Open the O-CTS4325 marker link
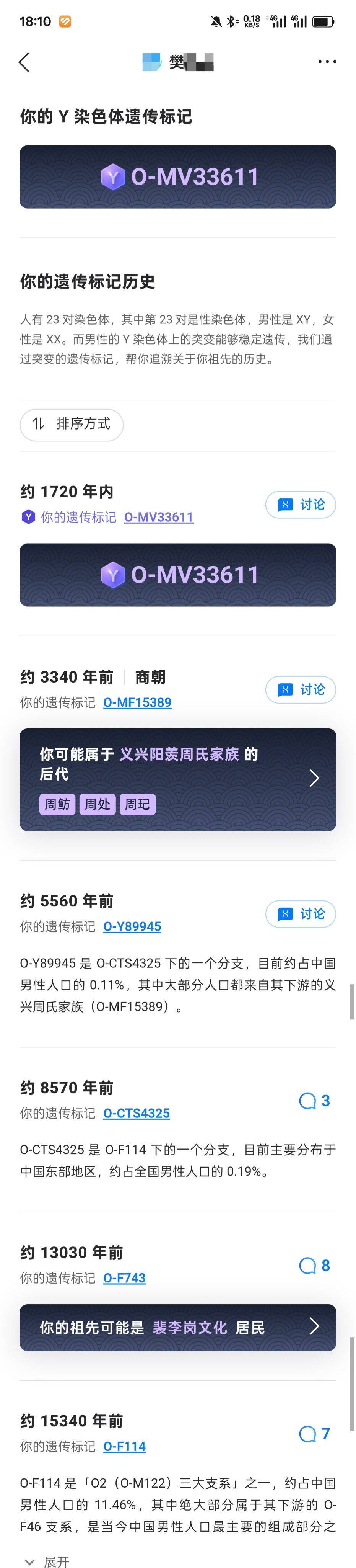 point(136,1113)
